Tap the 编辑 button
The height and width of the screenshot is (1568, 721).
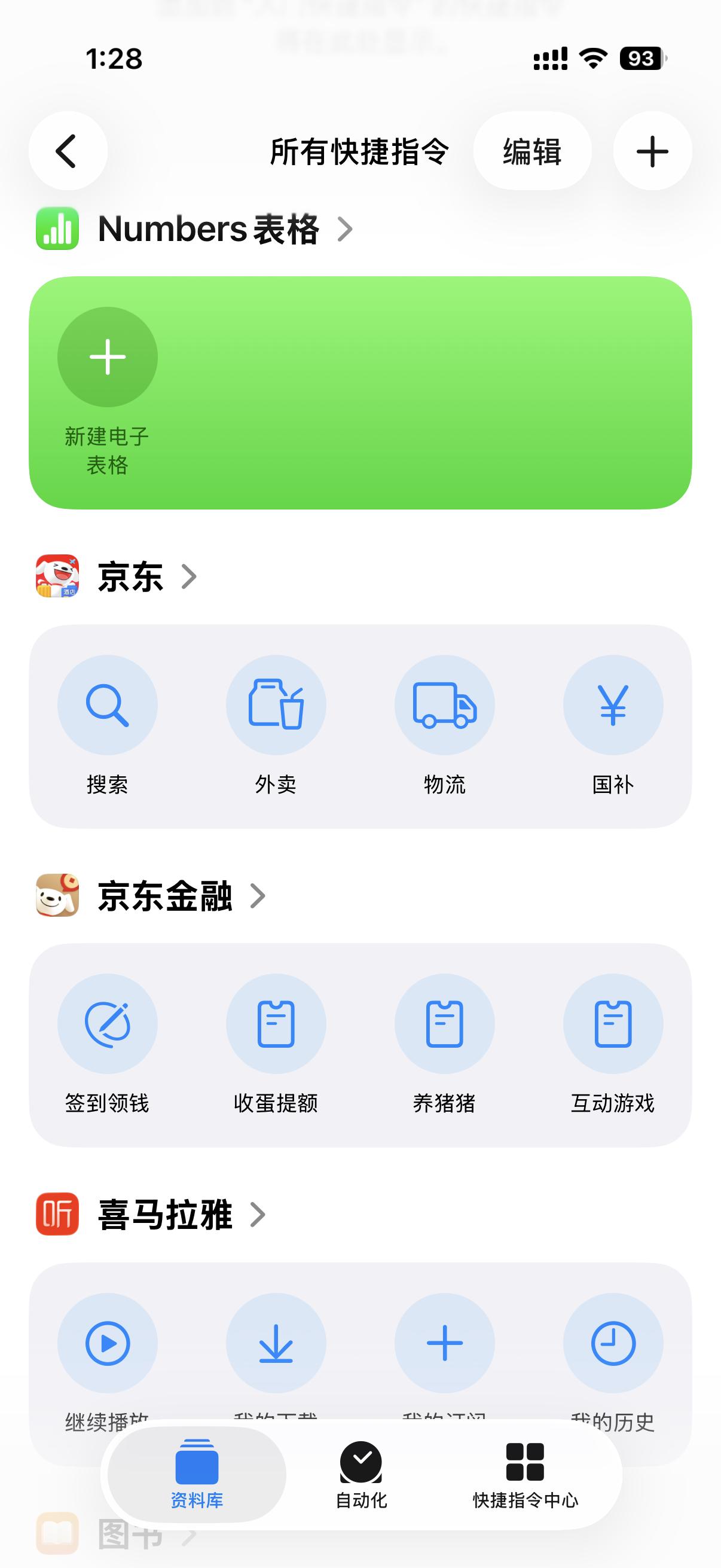pos(531,151)
